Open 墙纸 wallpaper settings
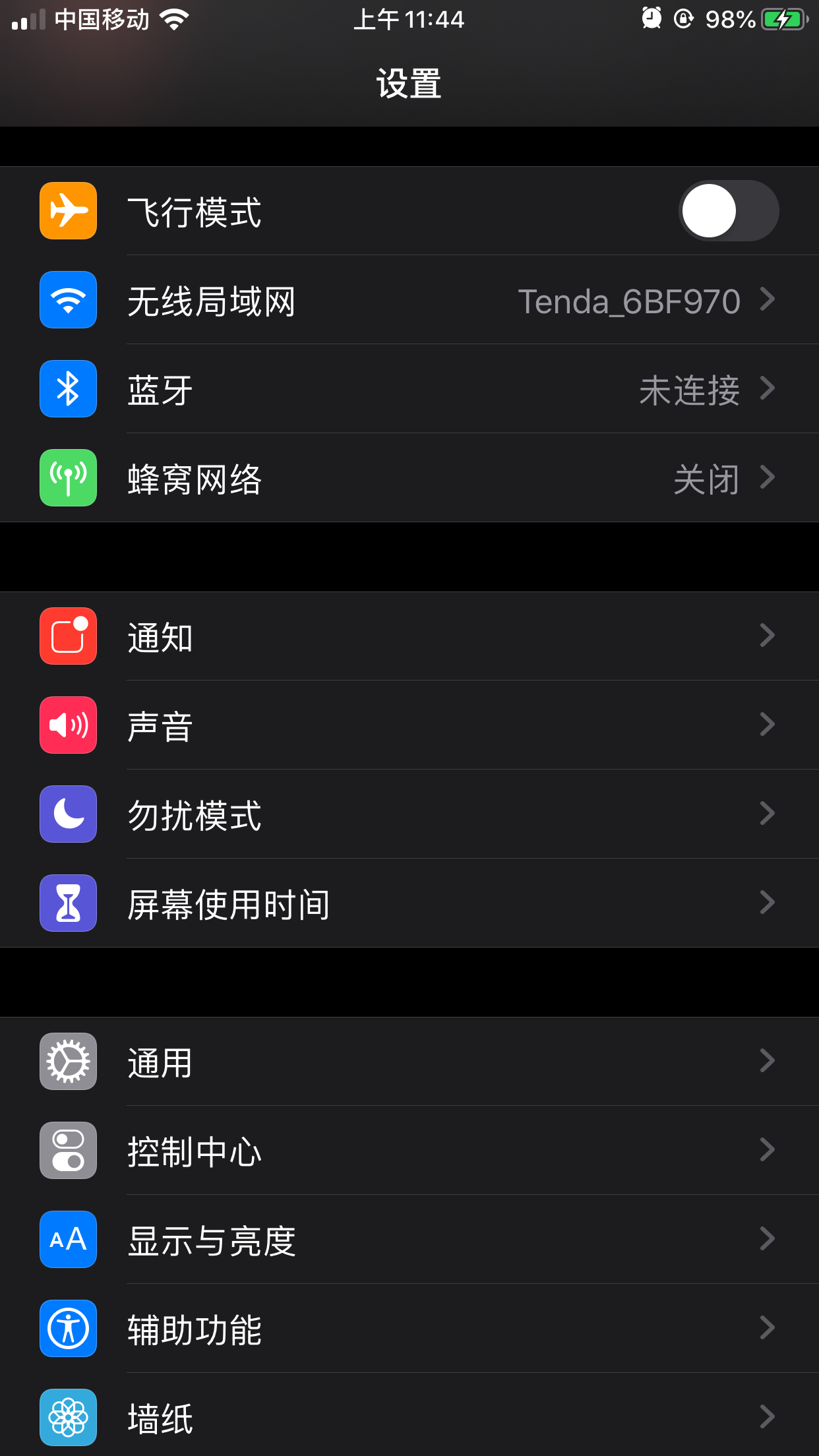This screenshot has height=1456, width=819. point(409,1415)
